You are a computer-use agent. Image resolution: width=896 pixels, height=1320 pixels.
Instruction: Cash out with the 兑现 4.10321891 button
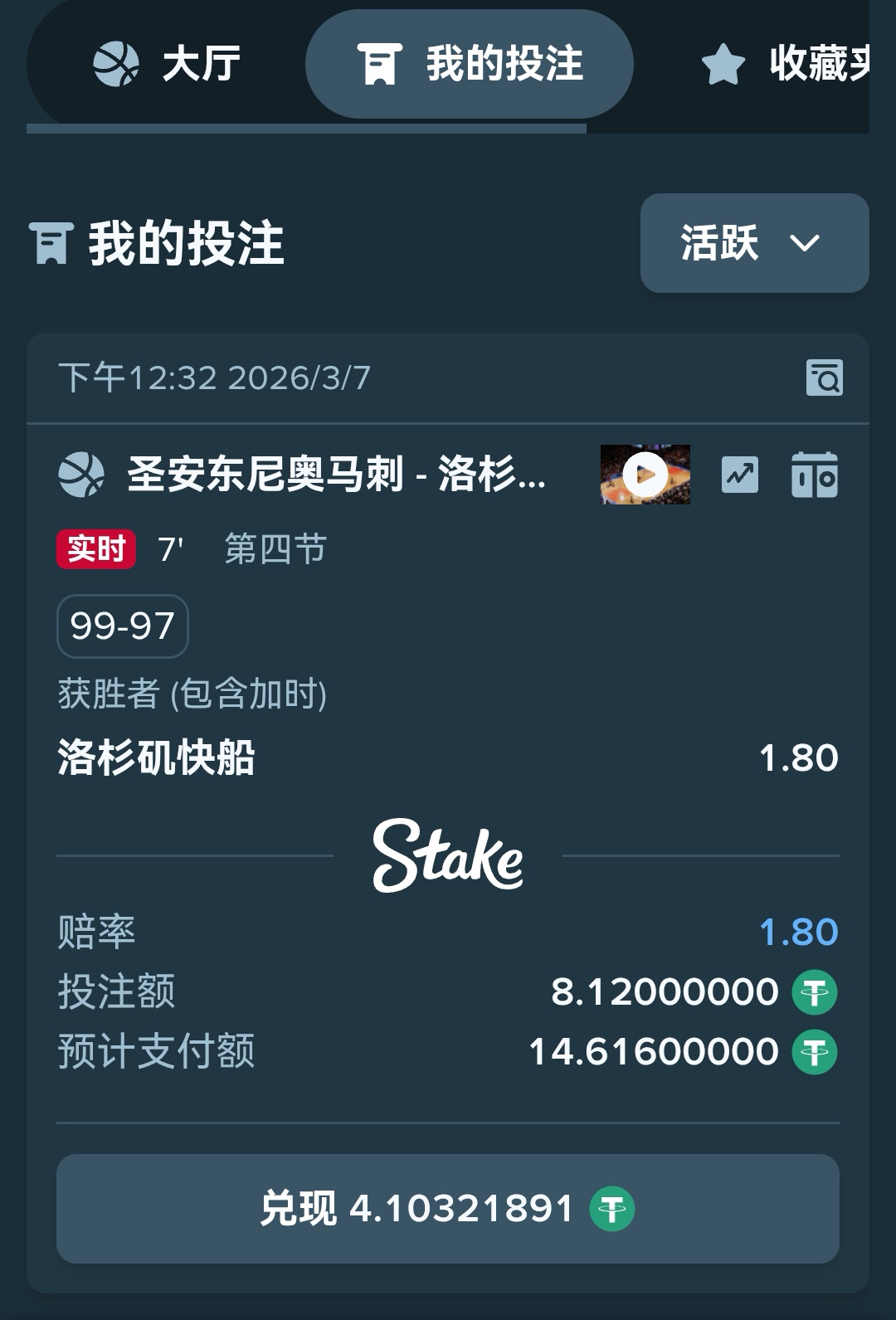(x=448, y=1209)
